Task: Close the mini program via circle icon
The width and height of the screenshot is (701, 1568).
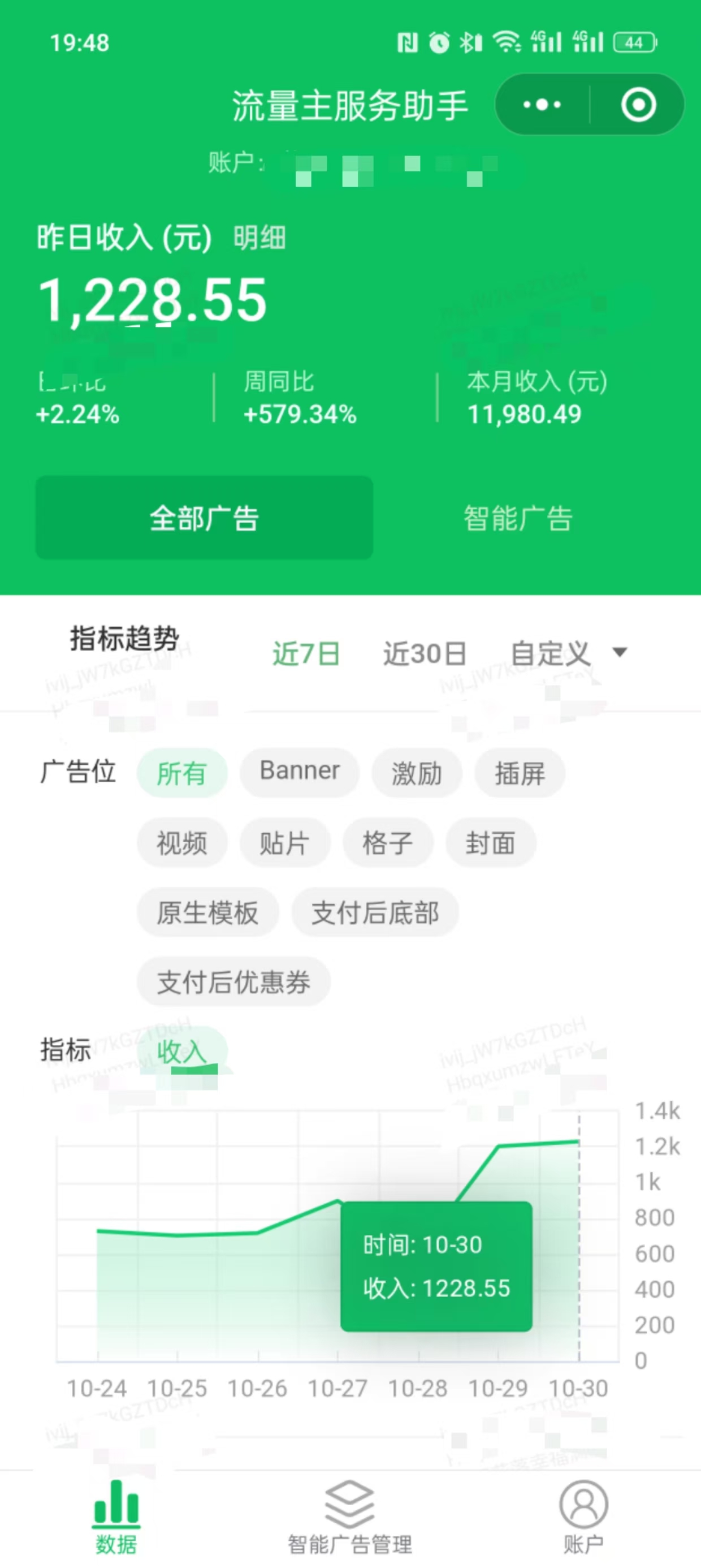Action: [638, 105]
